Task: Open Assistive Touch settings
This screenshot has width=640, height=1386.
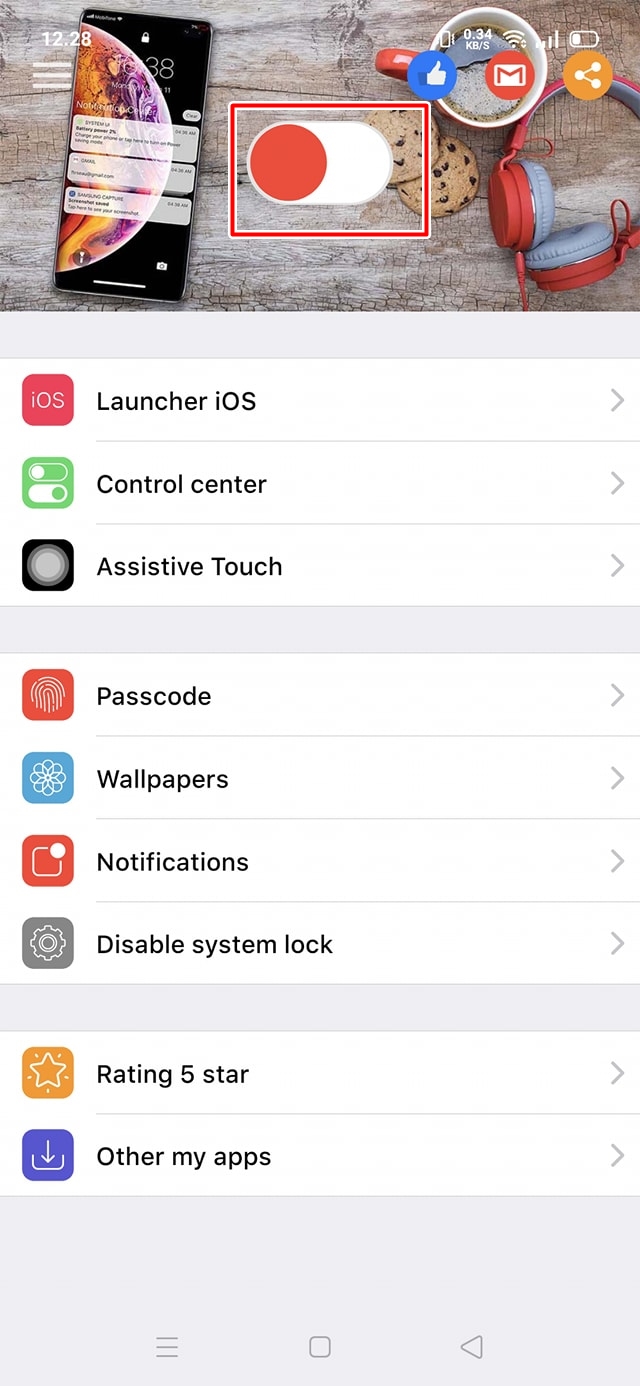Action: pos(320,566)
